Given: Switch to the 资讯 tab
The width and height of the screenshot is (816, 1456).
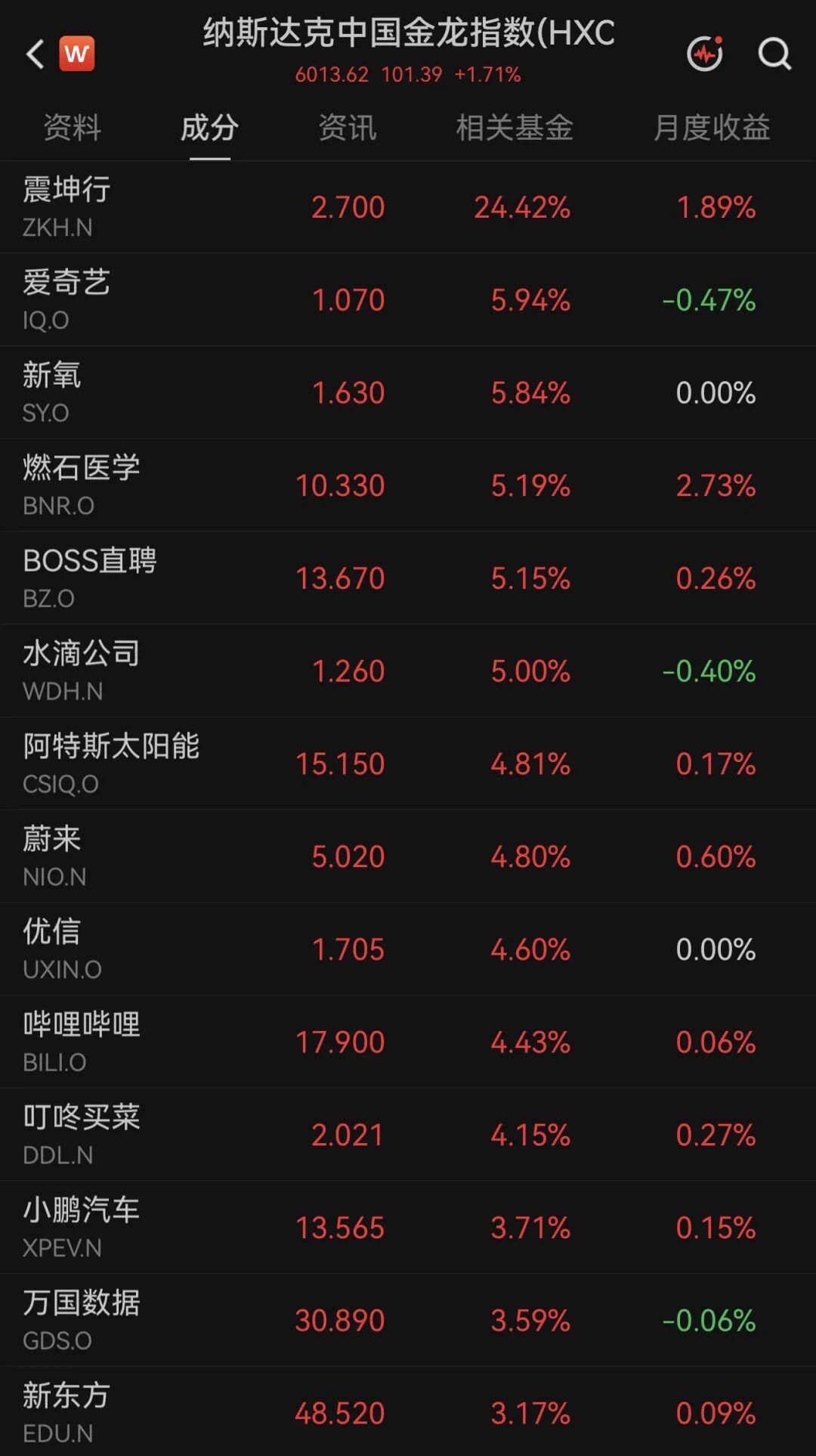Looking at the screenshot, I should [x=348, y=127].
